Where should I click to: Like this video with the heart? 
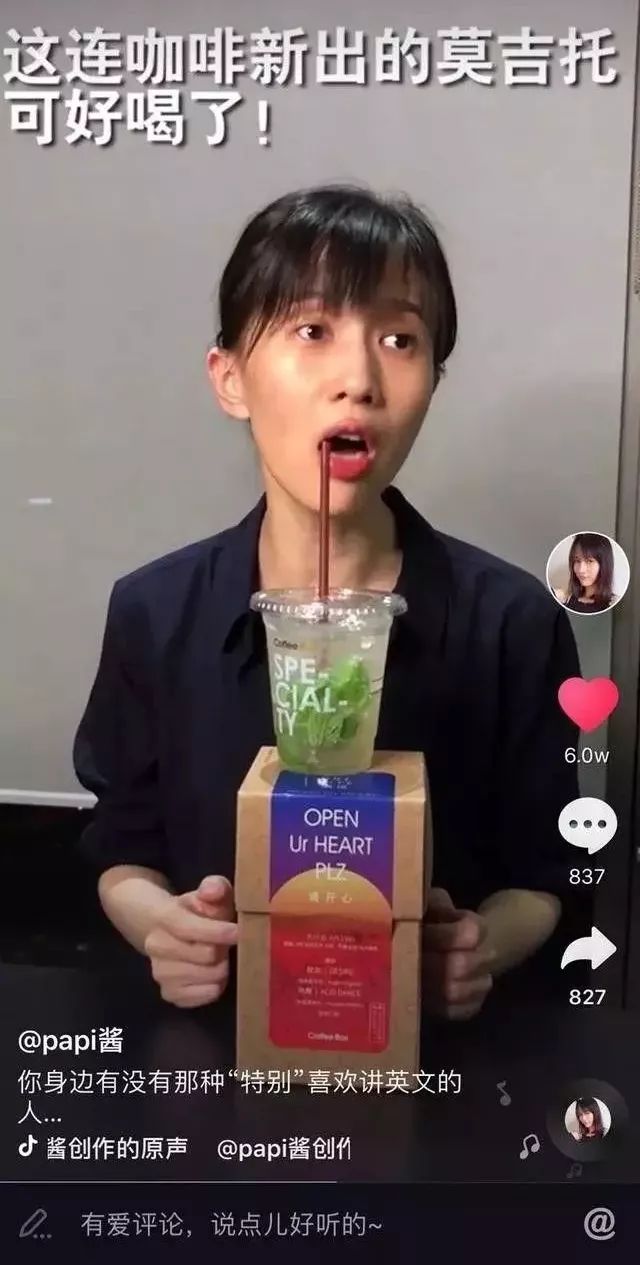click(587, 704)
